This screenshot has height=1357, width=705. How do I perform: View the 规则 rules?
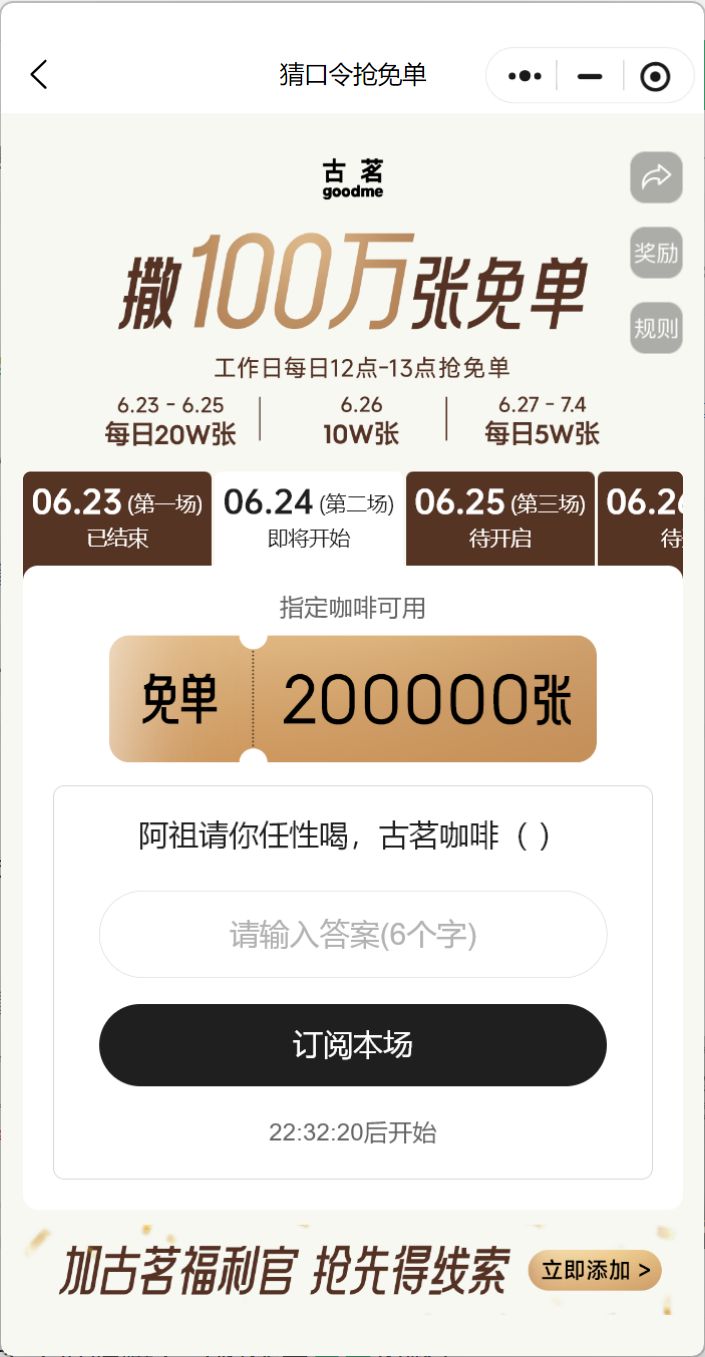656,328
